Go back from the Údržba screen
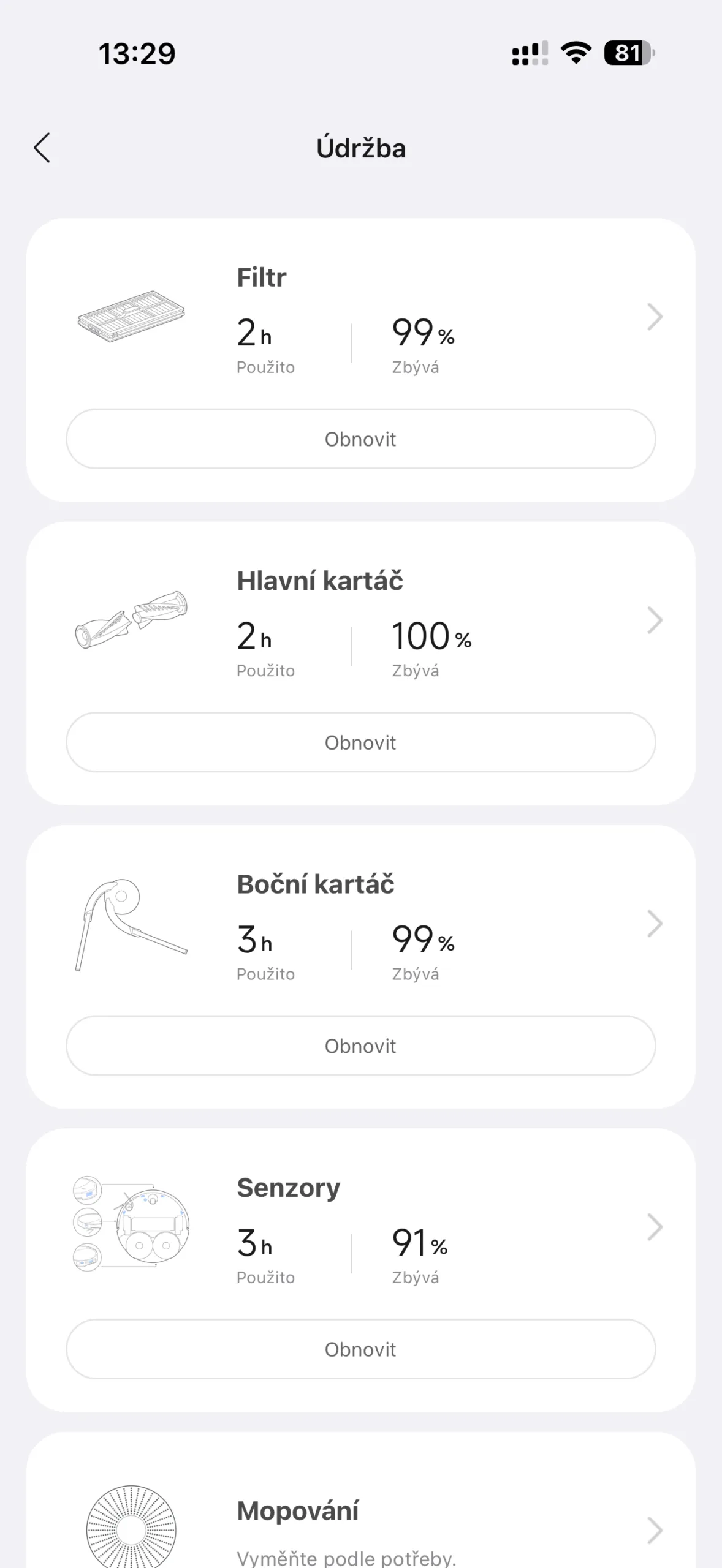722x1568 pixels. point(42,148)
